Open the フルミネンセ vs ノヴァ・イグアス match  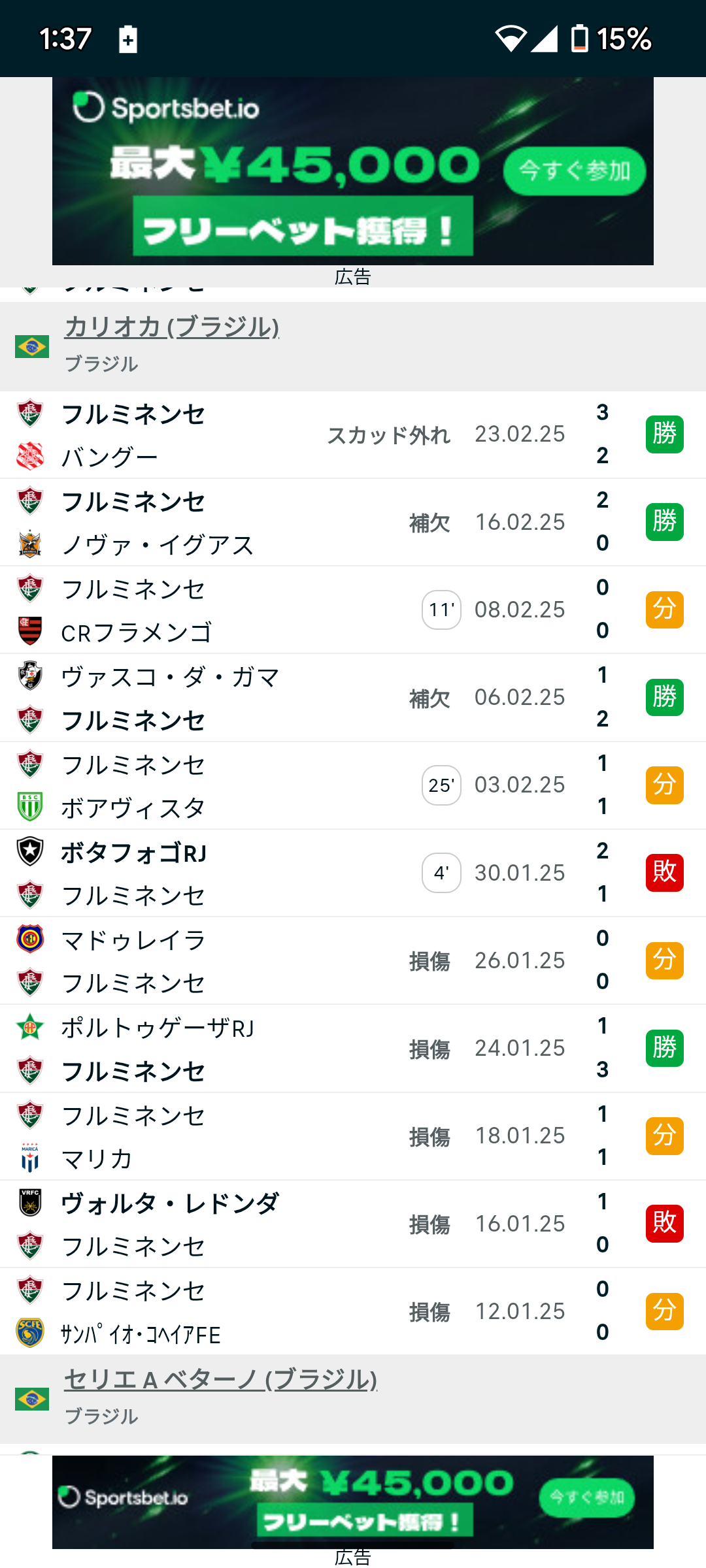pos(353,523)
